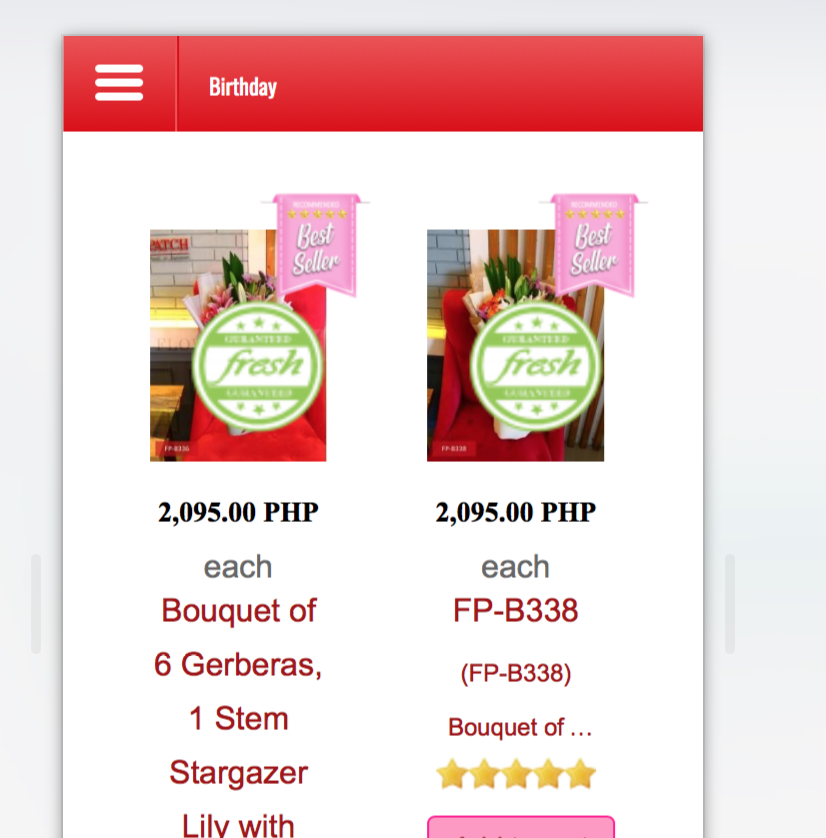Open the FP-B338 bouquet product image

515,345
